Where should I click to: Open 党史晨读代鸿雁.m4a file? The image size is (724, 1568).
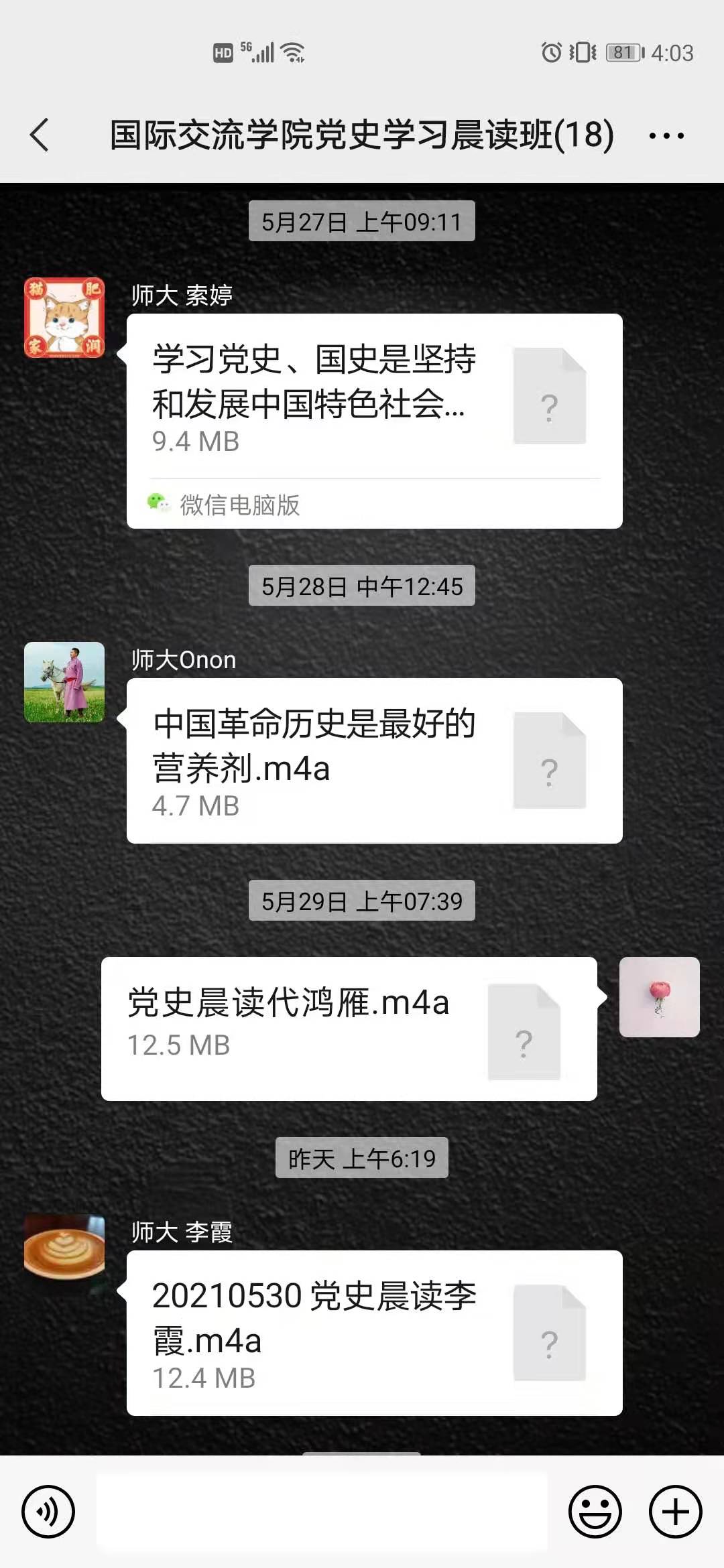[x=349, y=1029]
